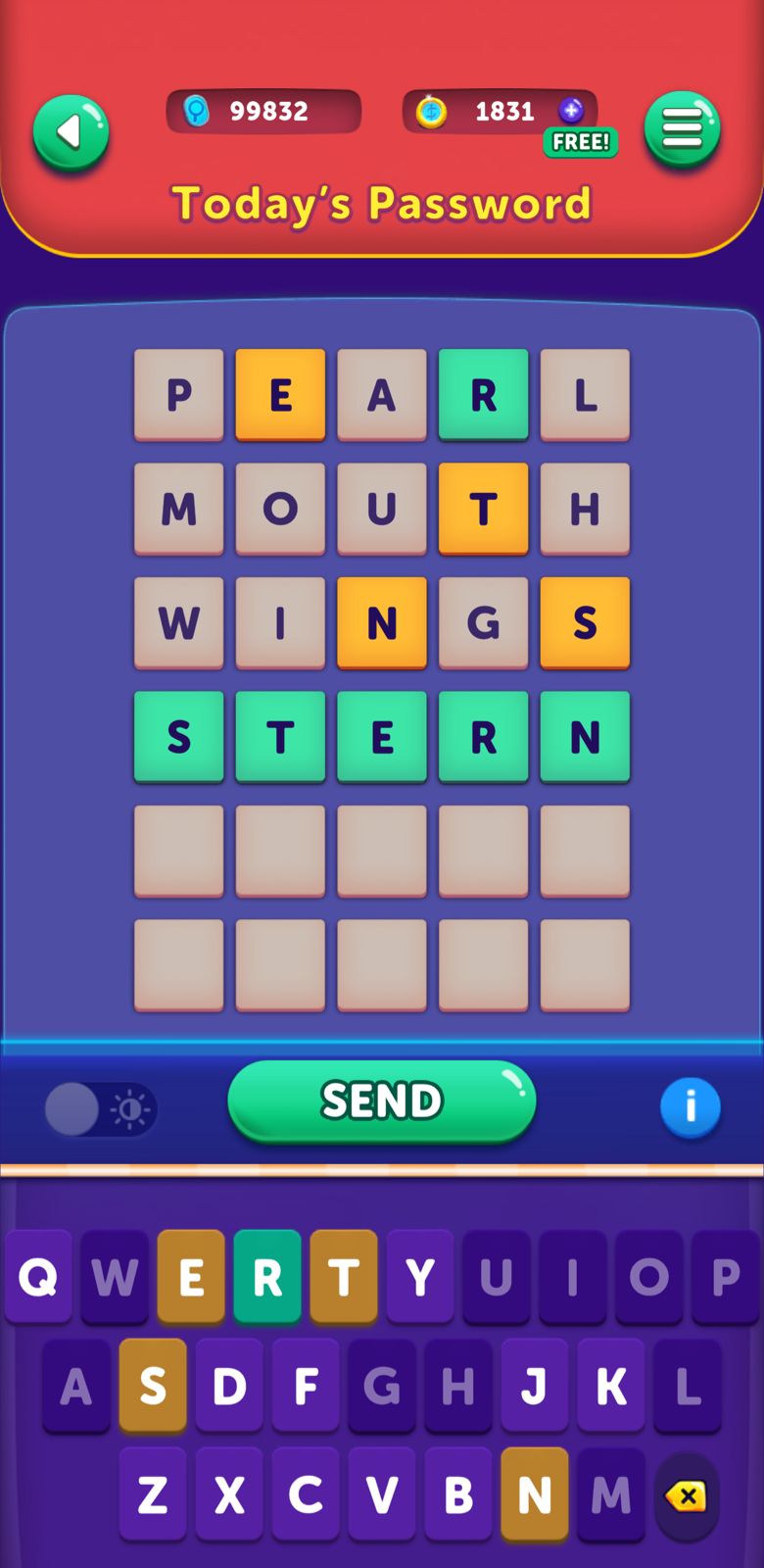Select the F key
The height and width of the screenshot is (1568, 764).
(306, 1386)
